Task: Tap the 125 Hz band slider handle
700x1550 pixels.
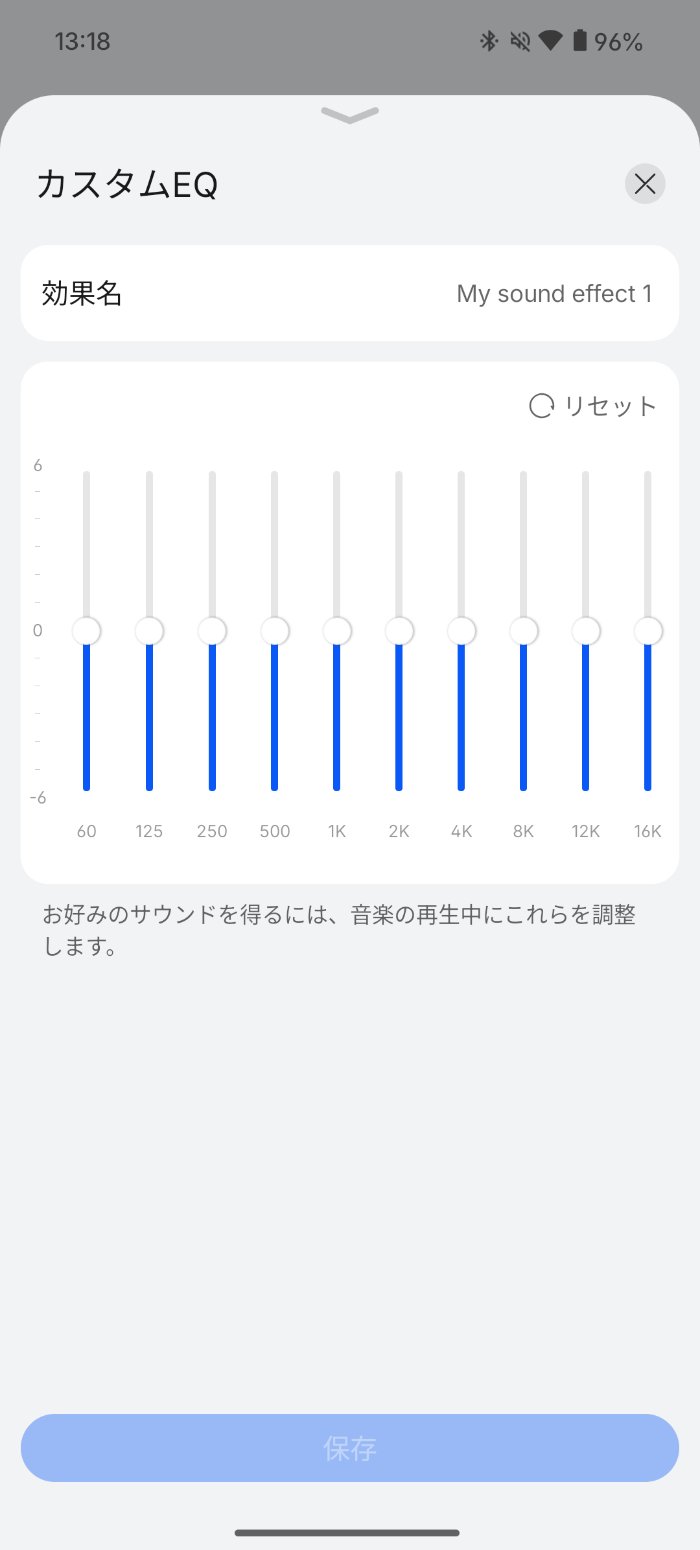Action: (x=149, y=631)
